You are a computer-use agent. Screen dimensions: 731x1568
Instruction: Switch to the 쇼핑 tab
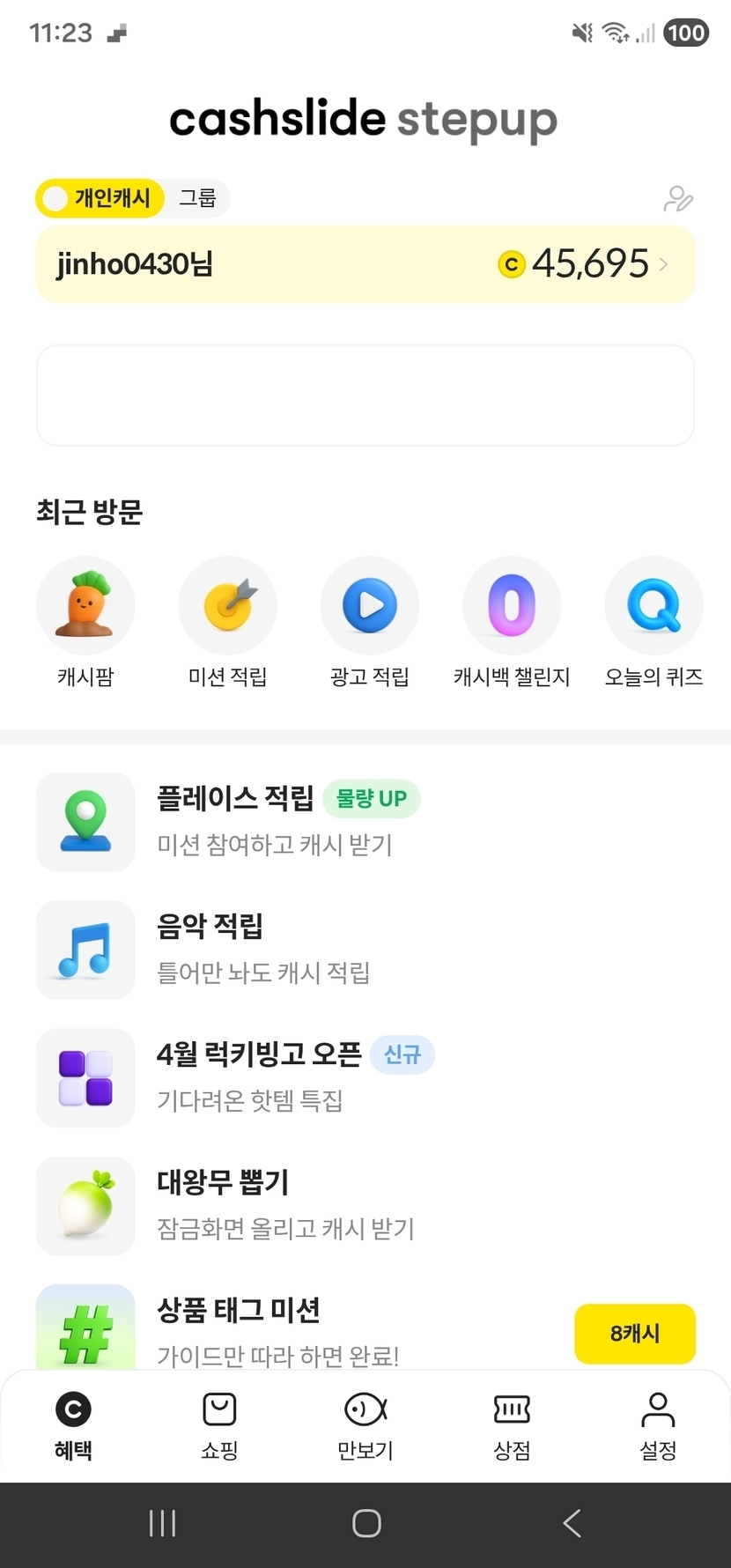click(219, 1424)
